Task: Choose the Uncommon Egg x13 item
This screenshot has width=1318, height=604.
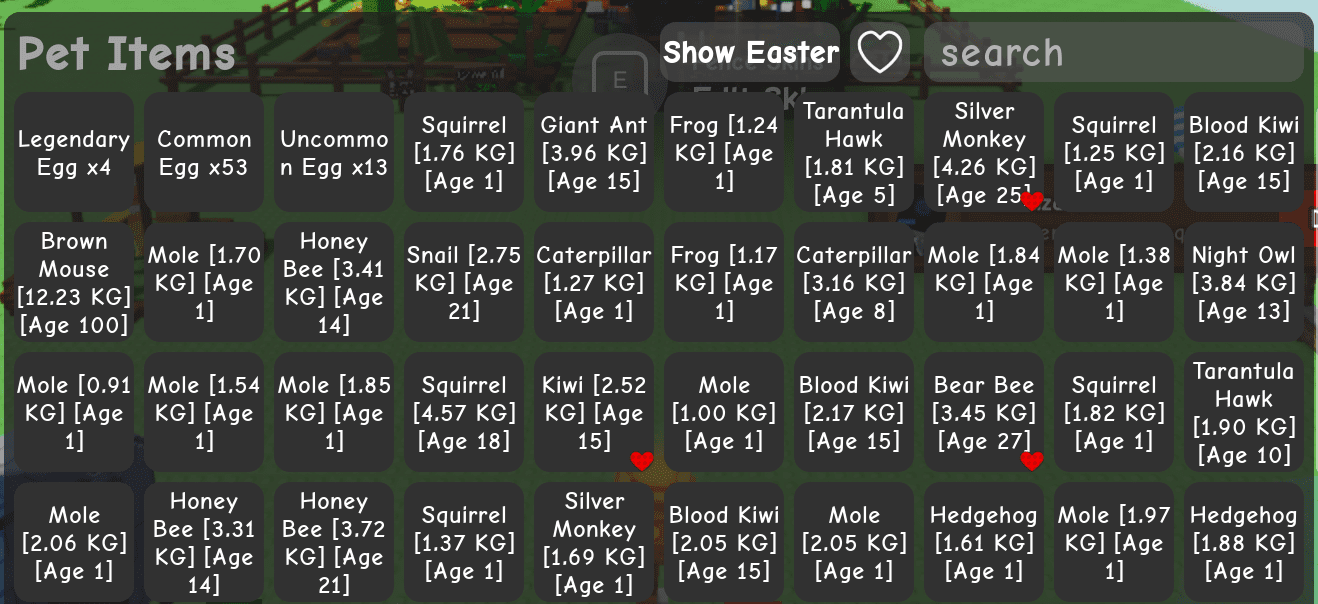Action: 334,153
